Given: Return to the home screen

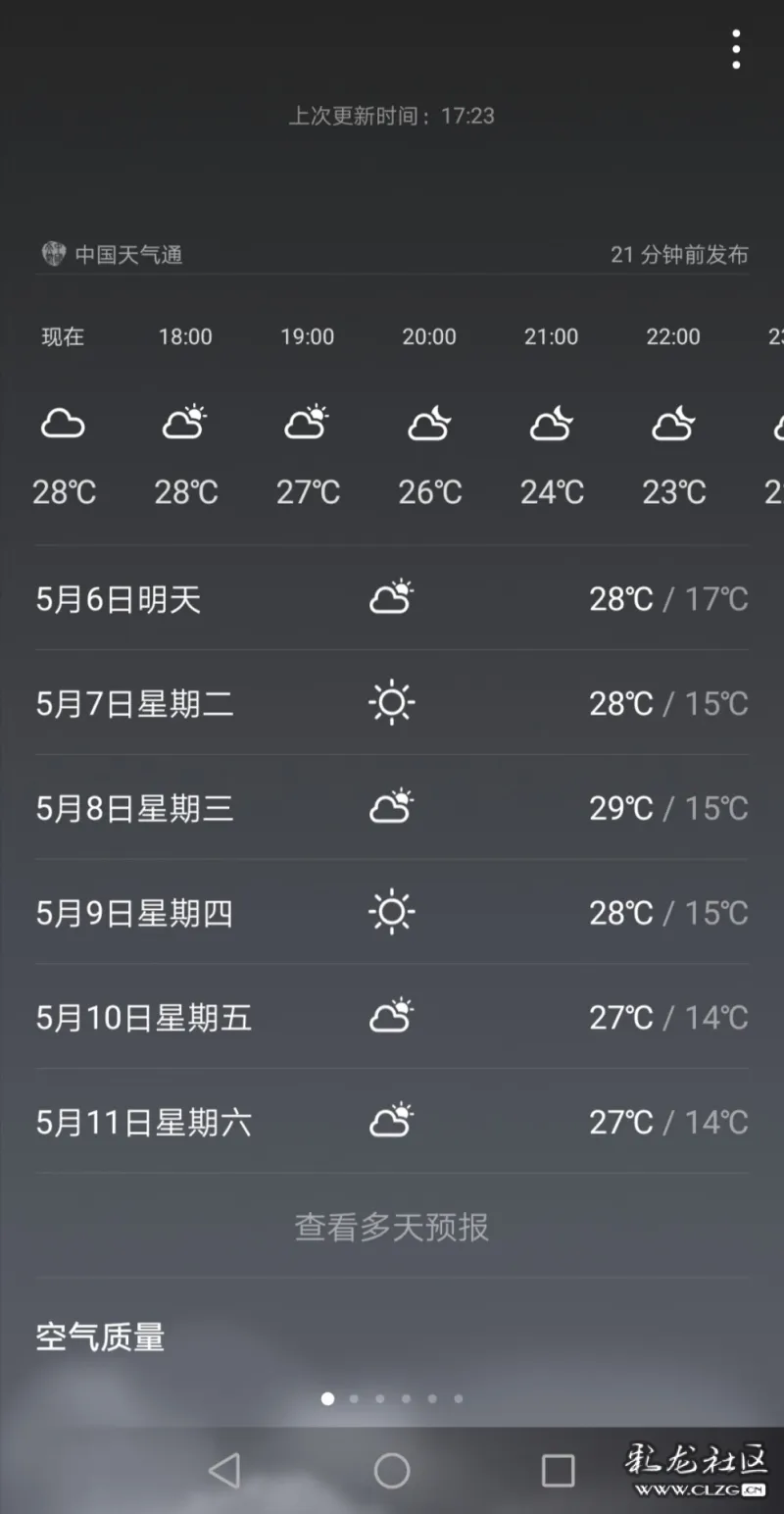Looking at the screenshot, I should pos(392,1470).
